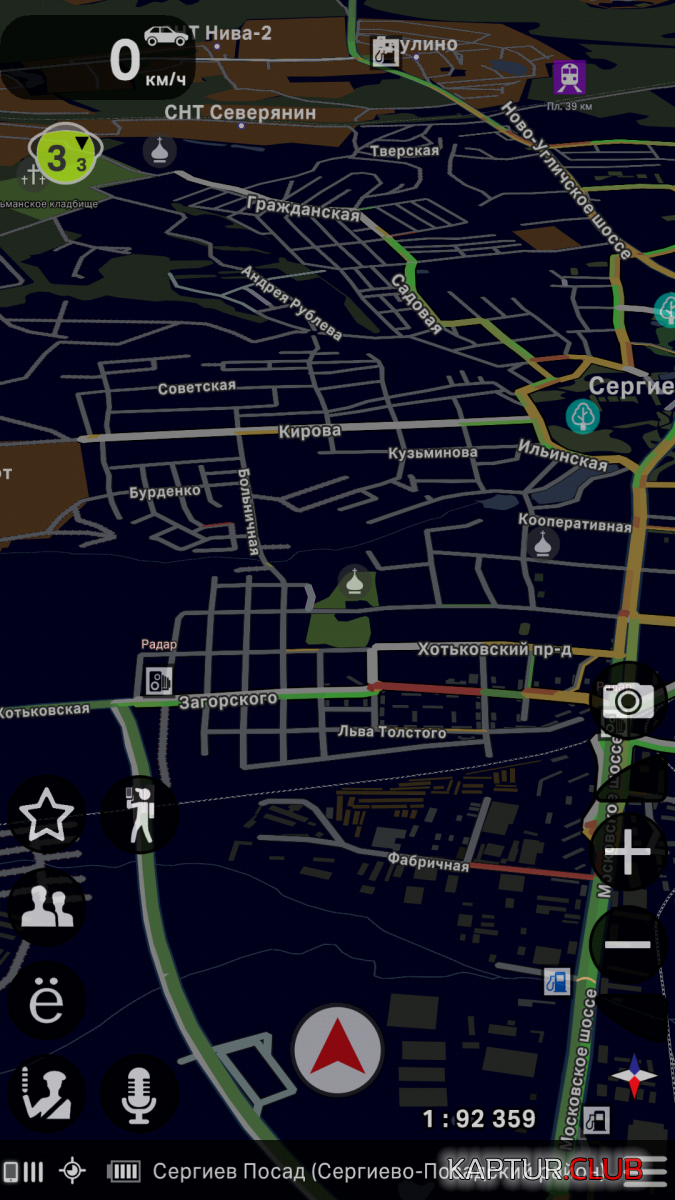Tap the GPS crosshair icon in bottom bar

(x=72, y=1171)
